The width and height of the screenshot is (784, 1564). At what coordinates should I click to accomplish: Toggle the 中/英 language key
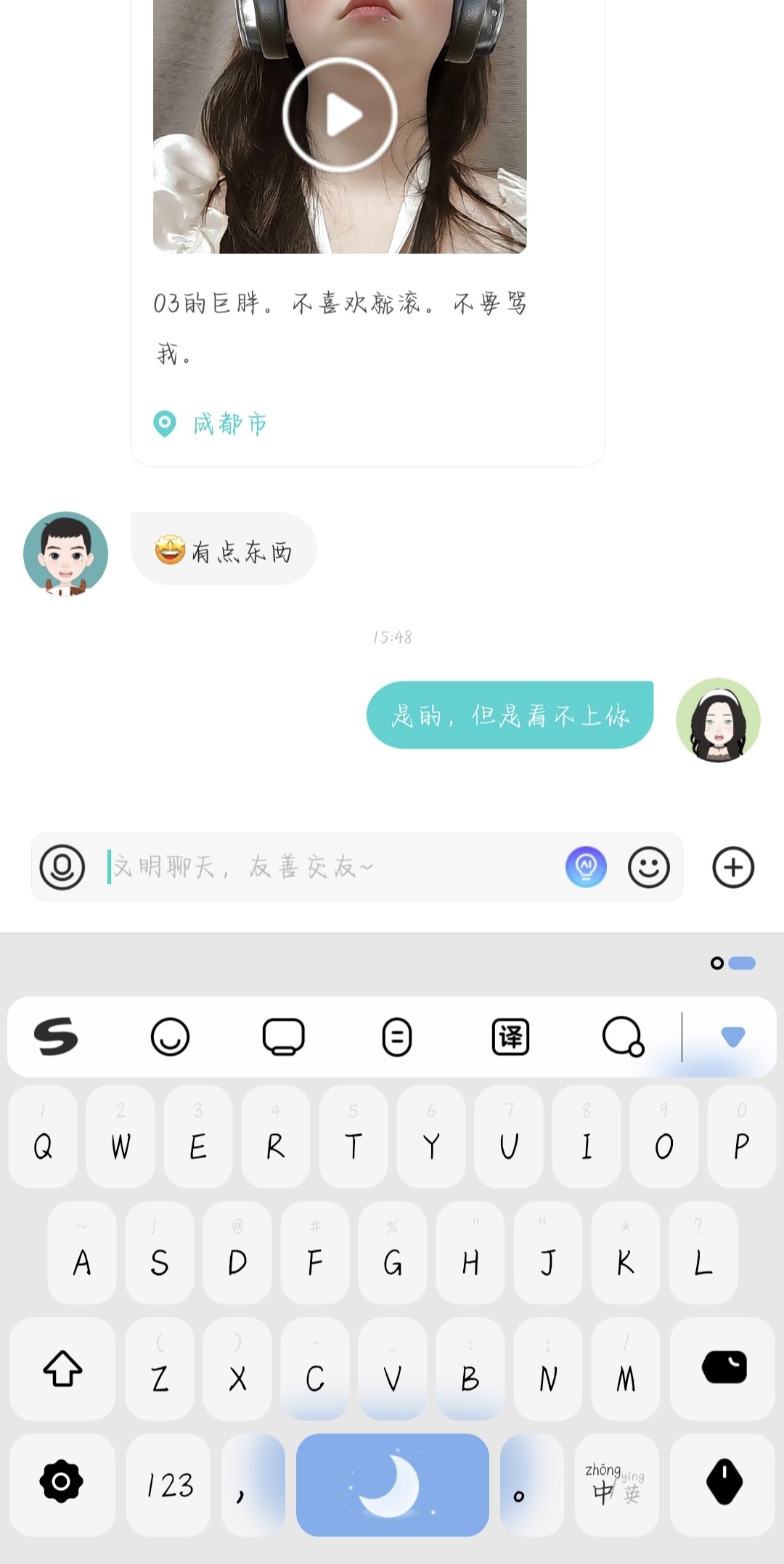(616, 1485)
